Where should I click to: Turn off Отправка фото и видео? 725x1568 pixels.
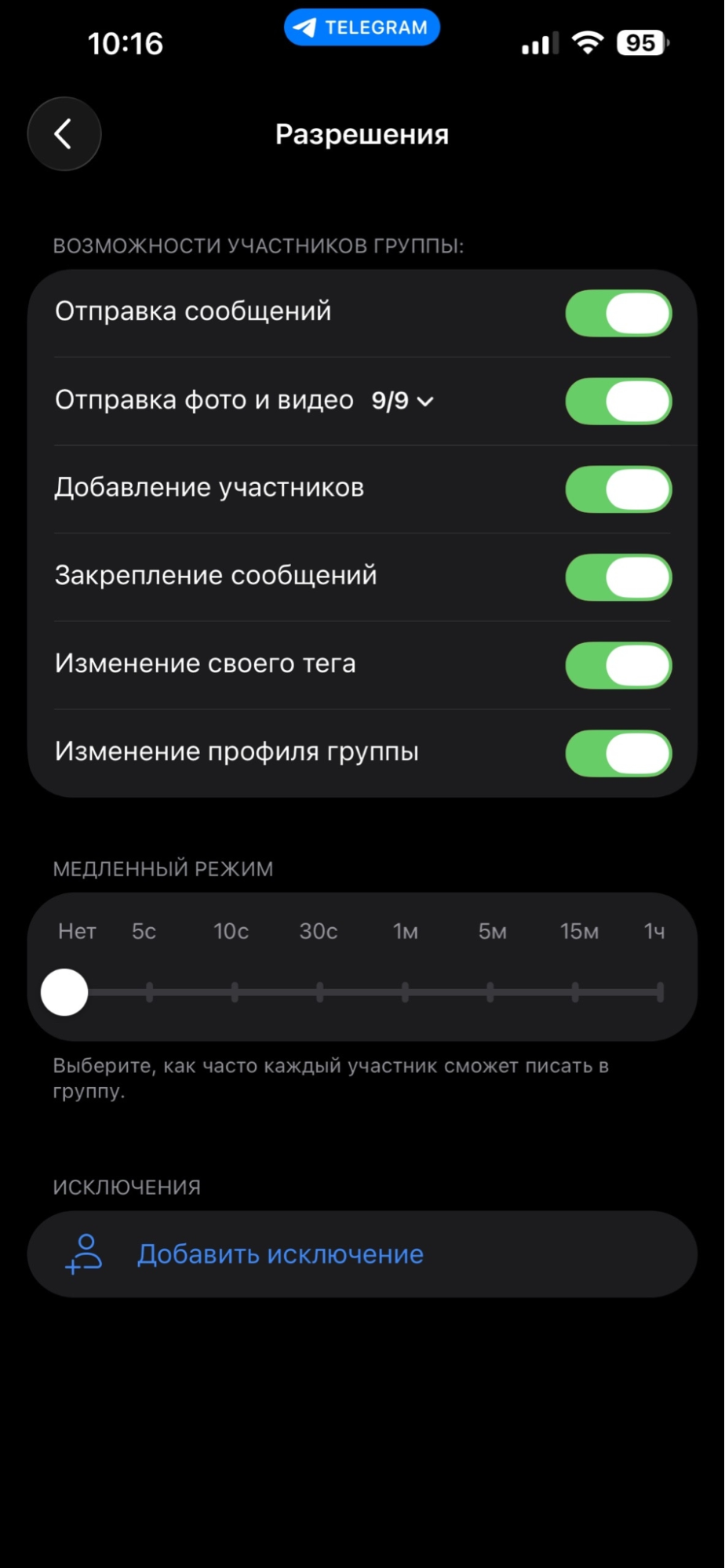tap(618, 401)
